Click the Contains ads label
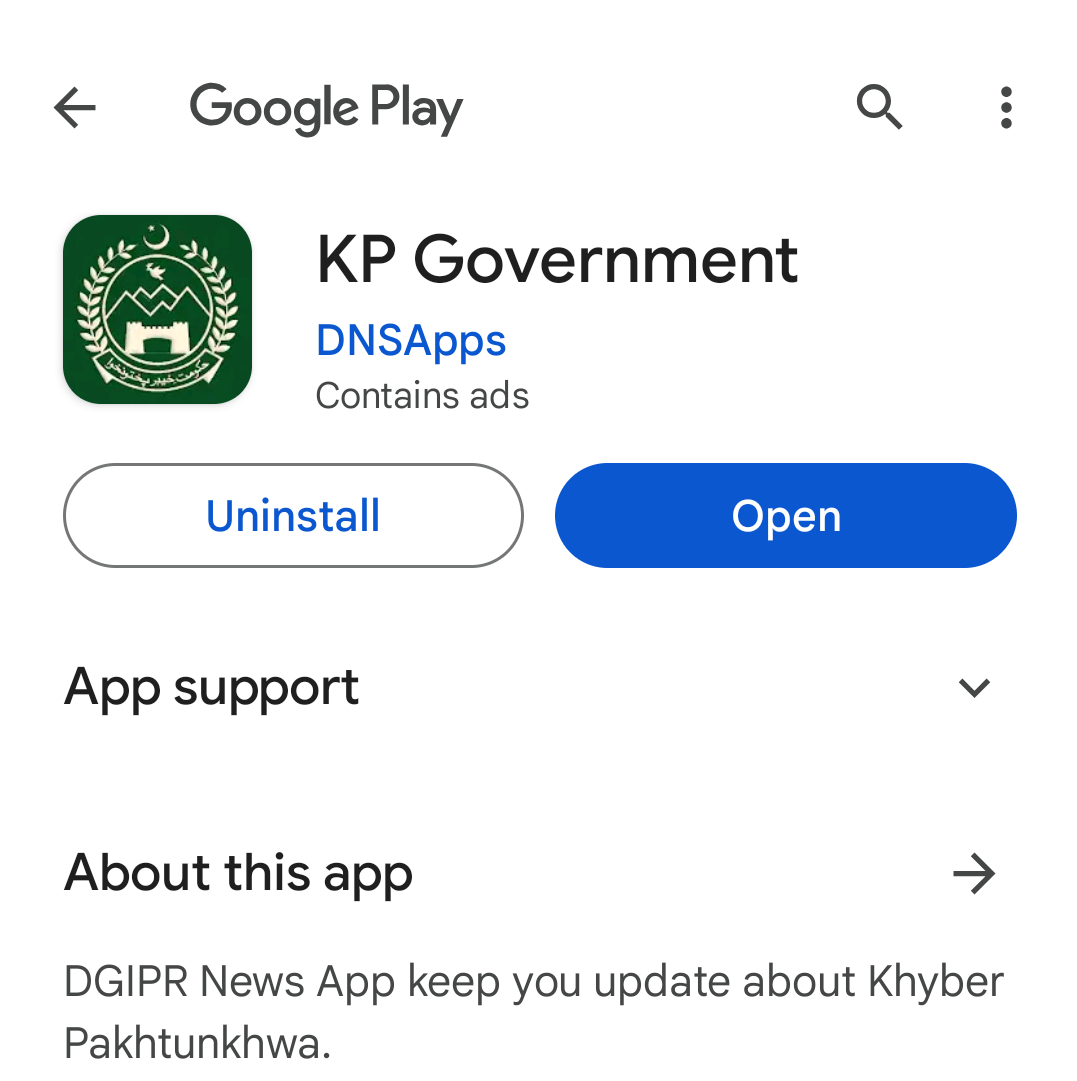Image resolution: width=1077 pixels, height=1081 pixels. coord(422,395)
